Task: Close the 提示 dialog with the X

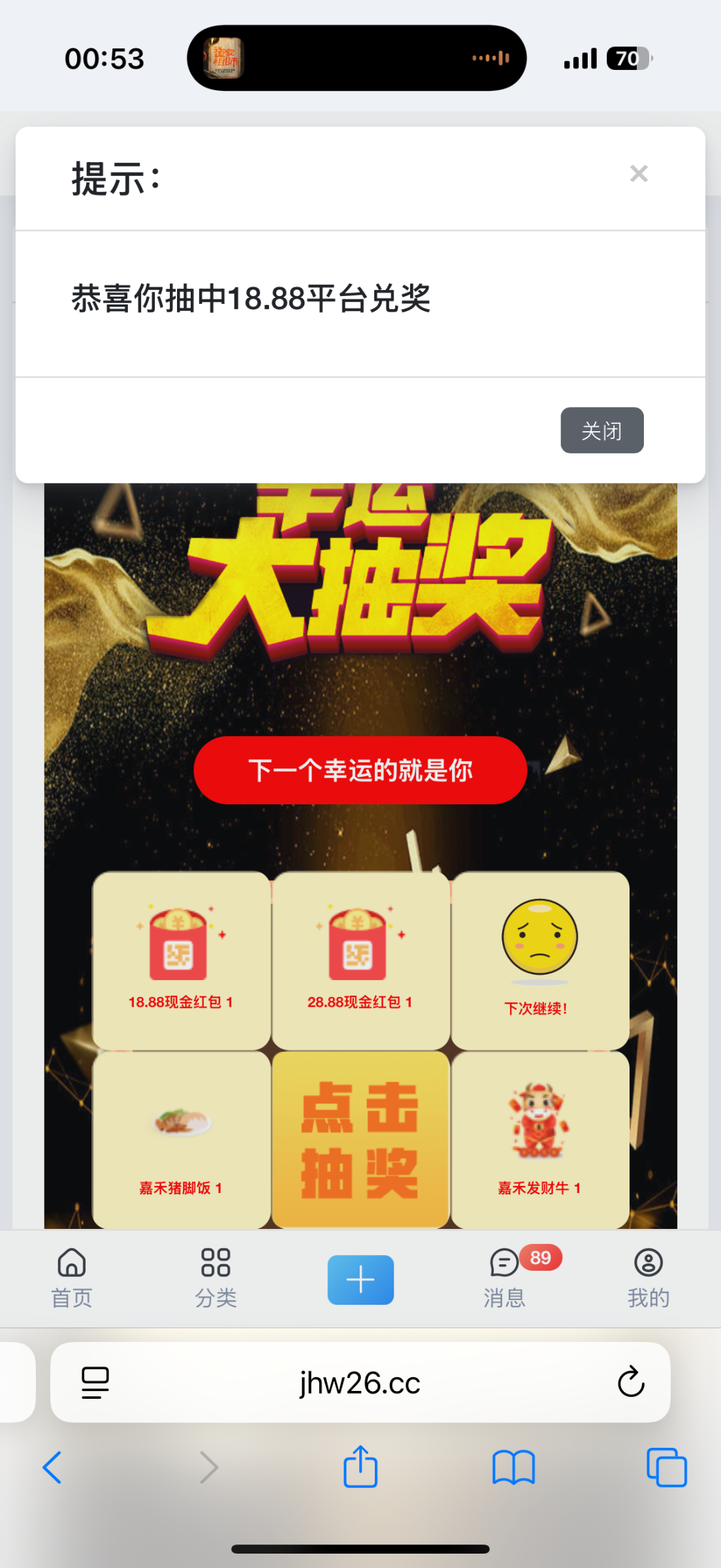Action: pyautogui.click(x=639, y=174)
